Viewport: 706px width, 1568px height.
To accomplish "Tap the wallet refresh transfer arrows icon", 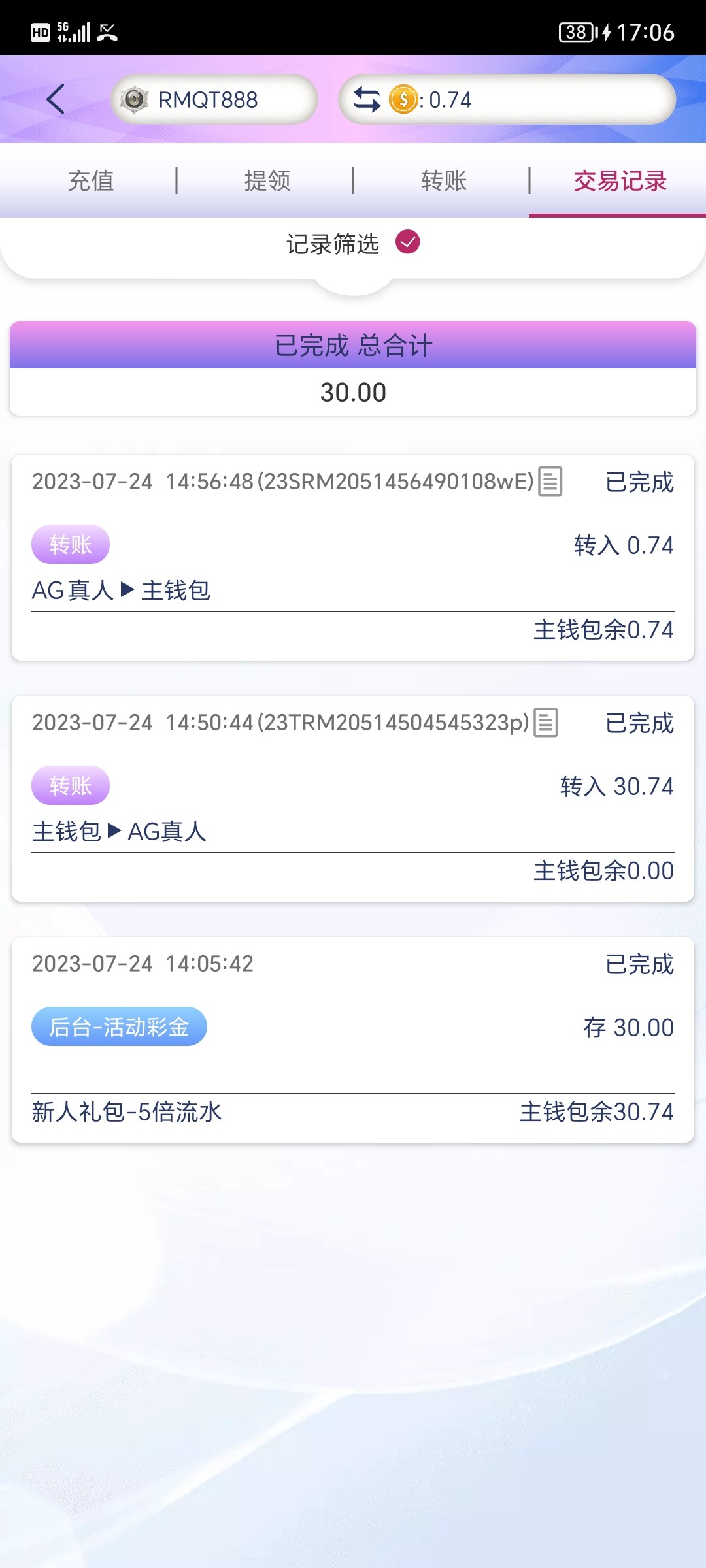I will click(x=368, y=99).
